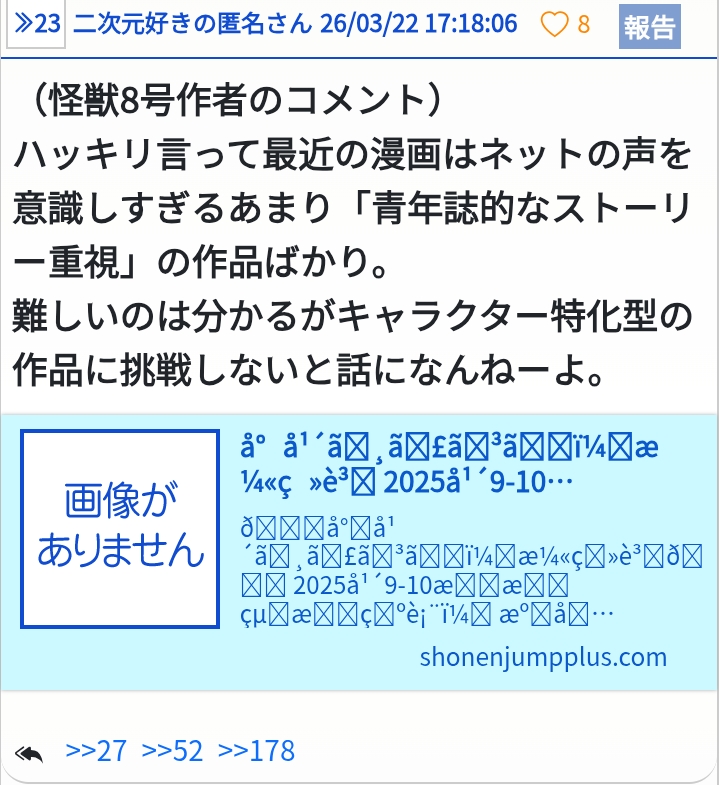The image size is (719, 785).
Task: Jump to reply >>27
Action: click(x=95, y=751)
